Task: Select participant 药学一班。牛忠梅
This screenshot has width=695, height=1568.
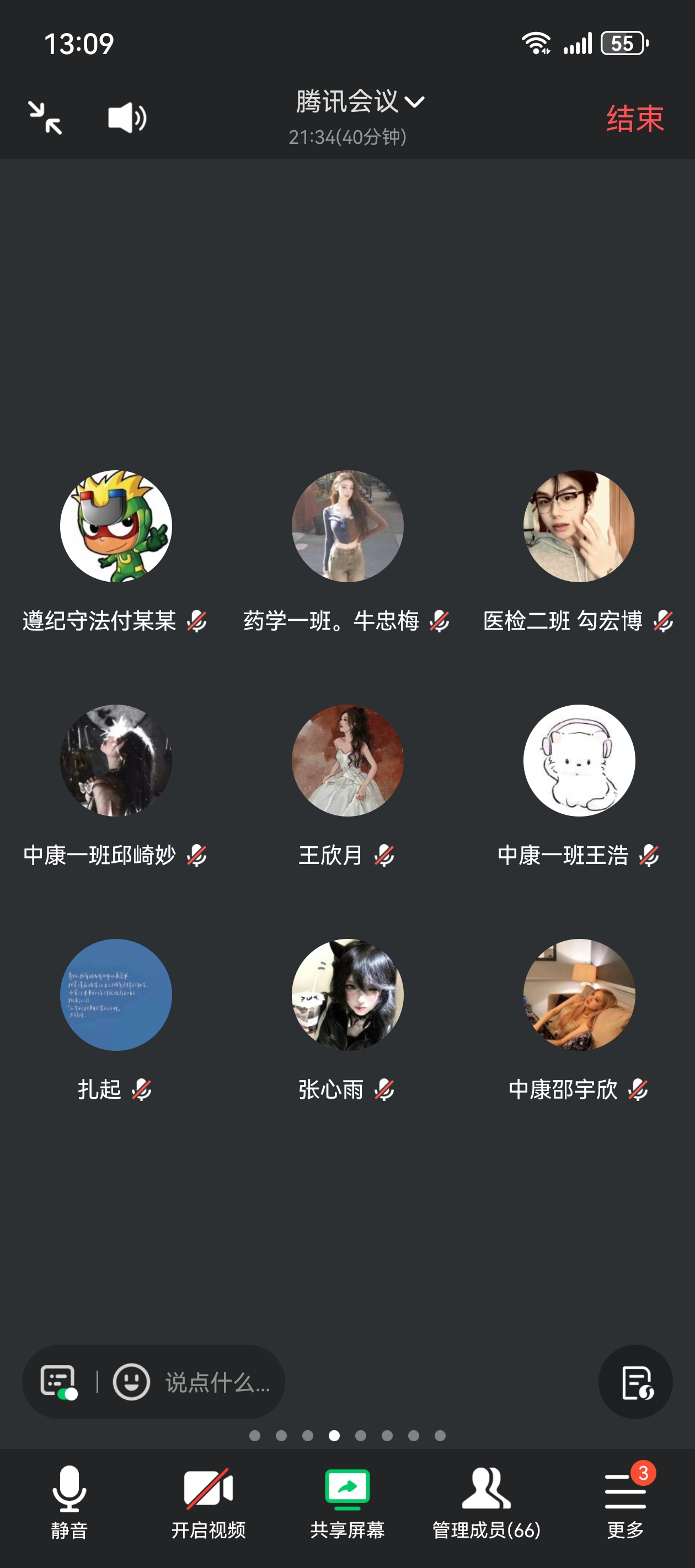Action: pos(347,526)
